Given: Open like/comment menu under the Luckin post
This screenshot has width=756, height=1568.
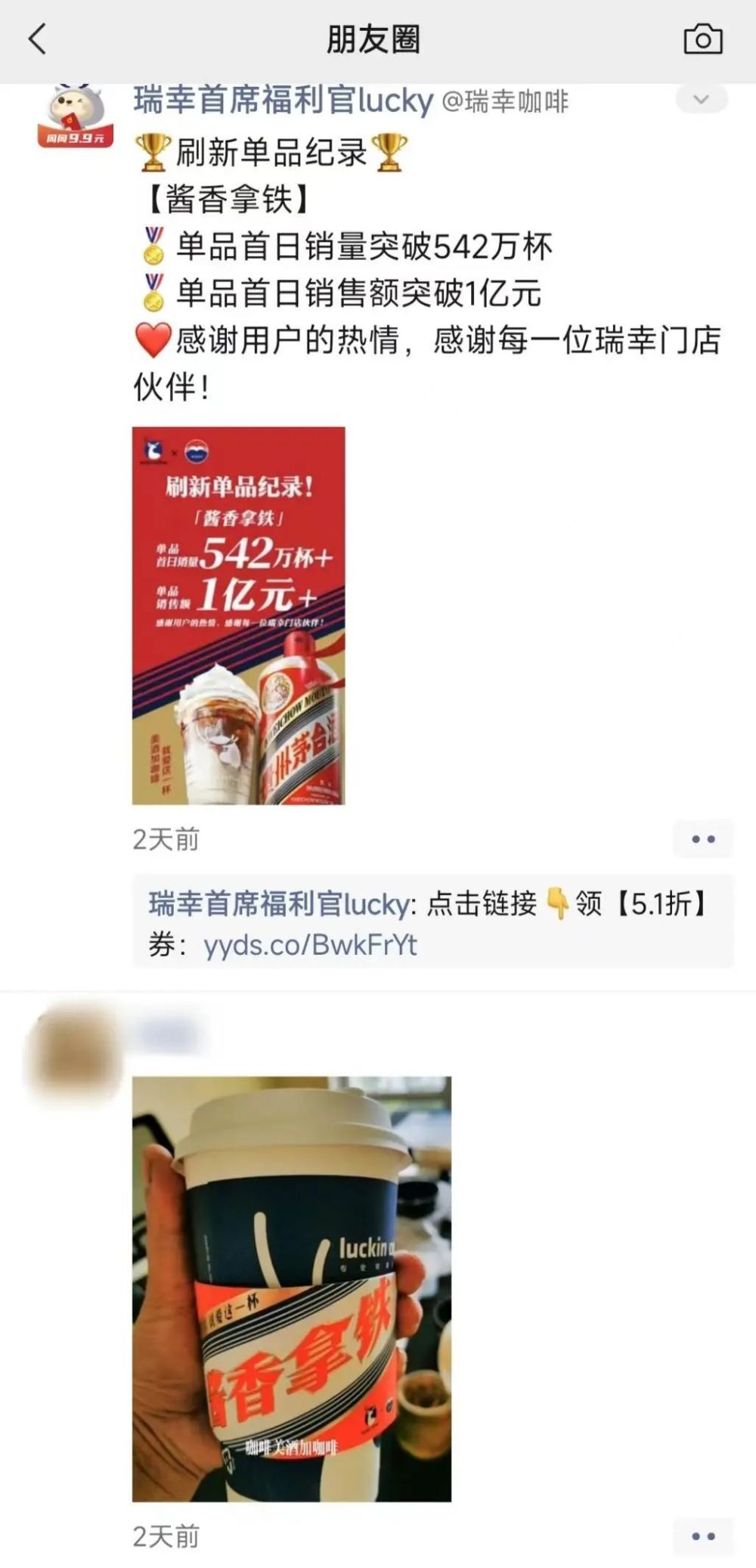Looking at the screenshot, I should (x=703, y=838).
